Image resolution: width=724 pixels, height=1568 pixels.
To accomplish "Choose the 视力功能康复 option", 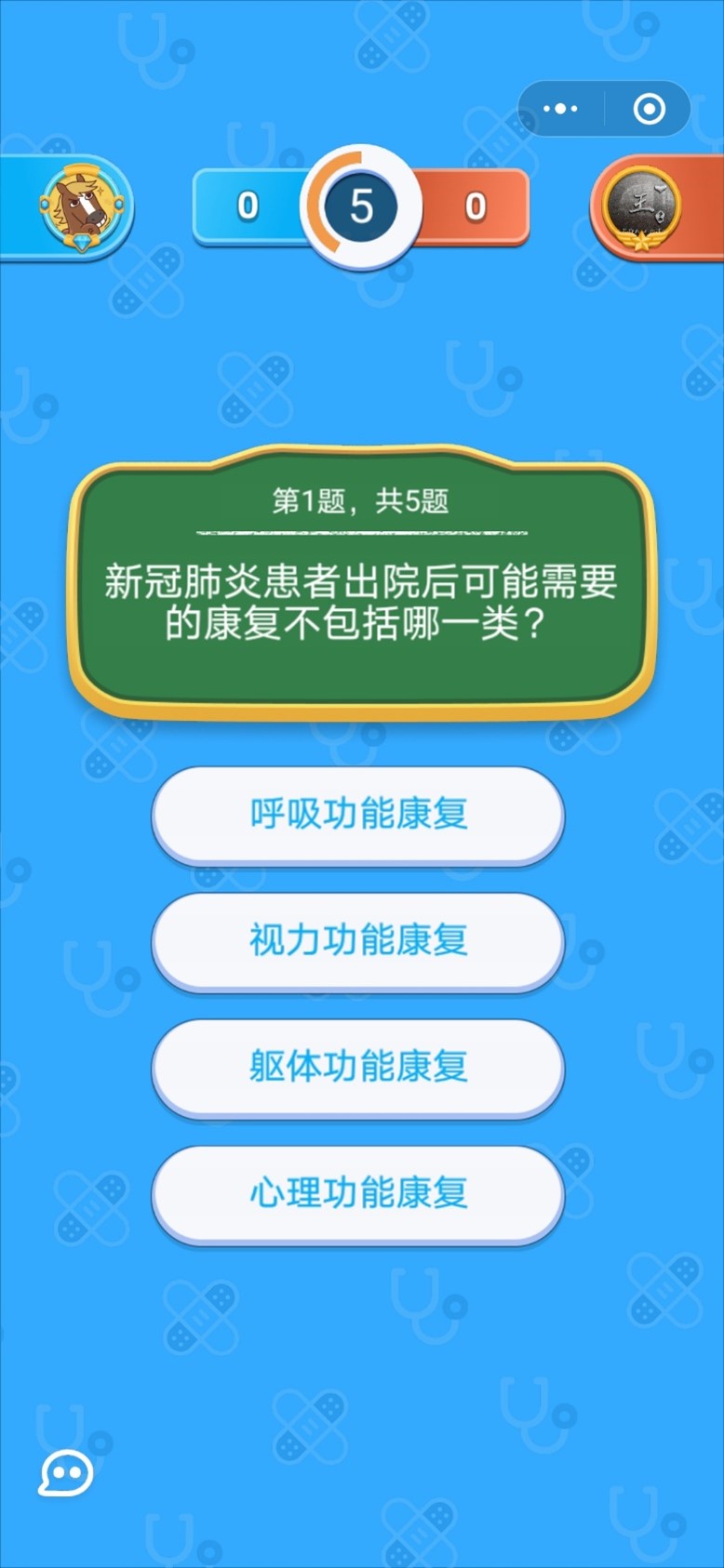I will [x=358, y=940].
